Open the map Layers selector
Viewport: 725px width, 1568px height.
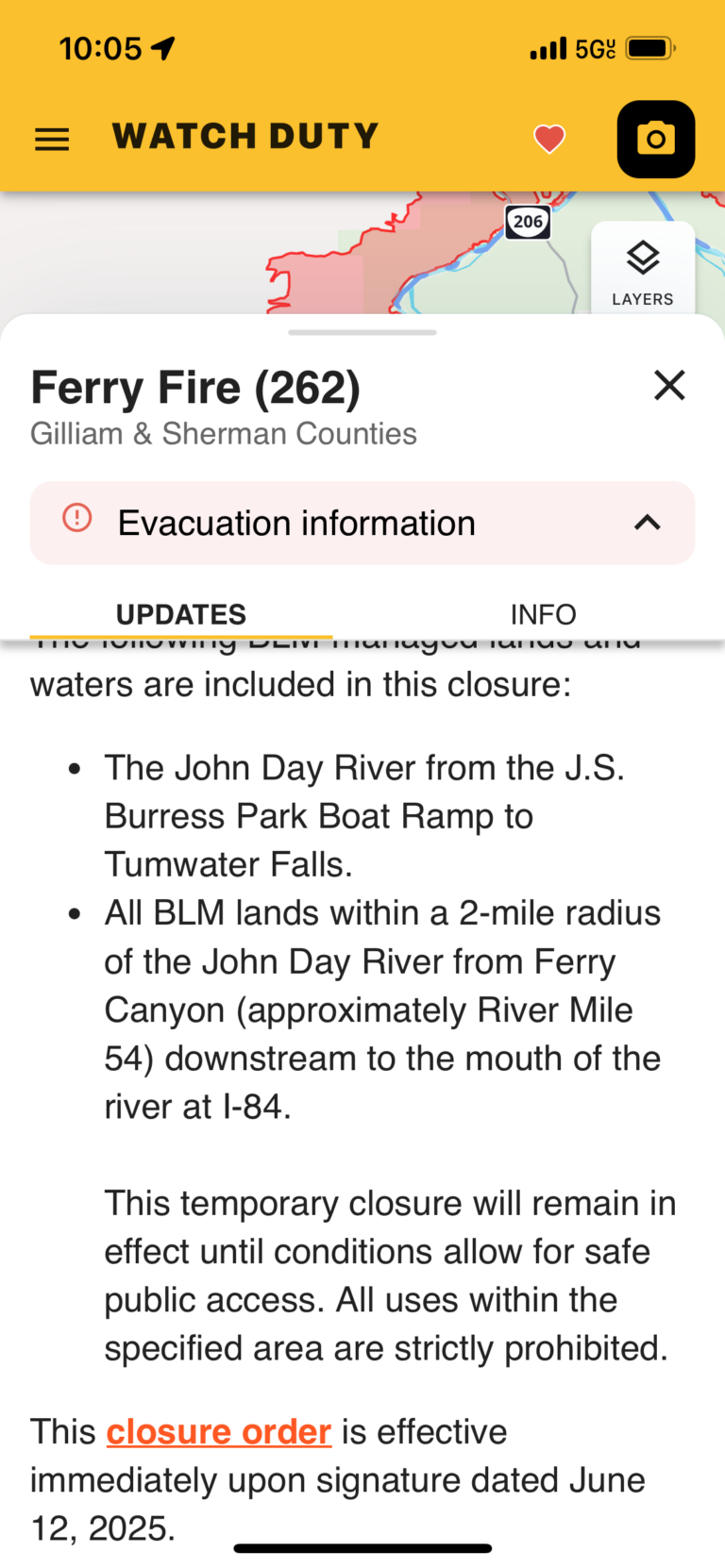[x=643, y=271]
